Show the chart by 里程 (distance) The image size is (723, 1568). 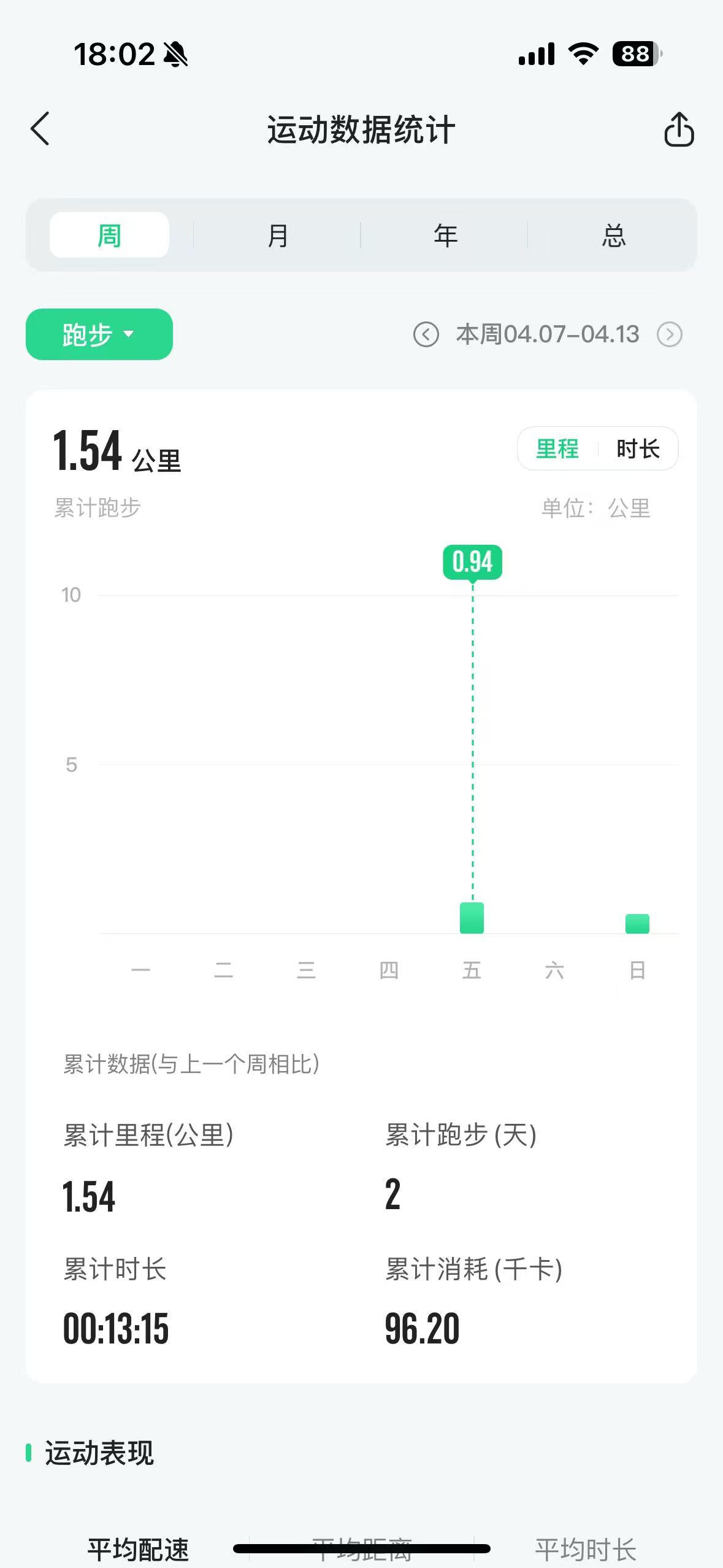click(x=557, y=449)
